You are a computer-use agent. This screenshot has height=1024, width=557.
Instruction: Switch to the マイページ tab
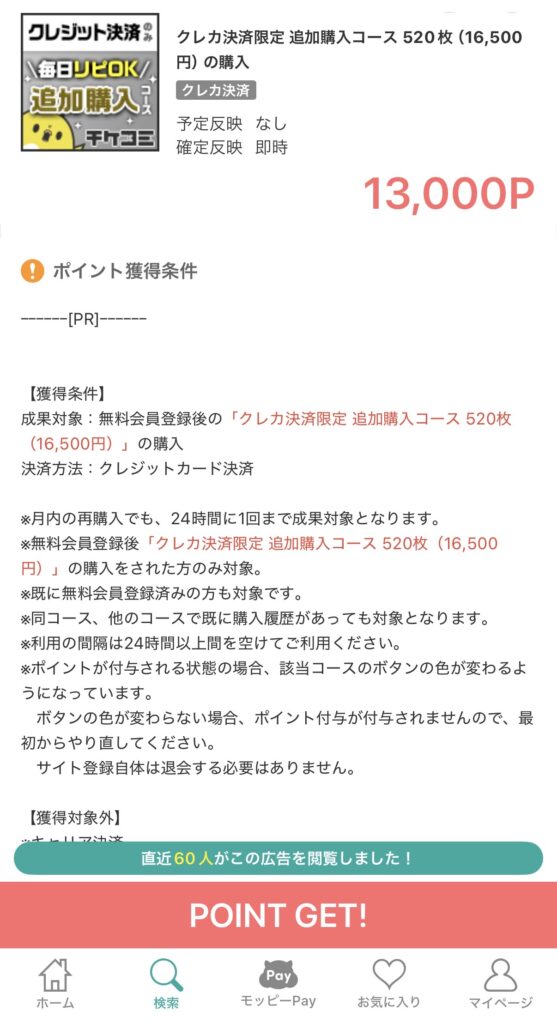(501, 984)
